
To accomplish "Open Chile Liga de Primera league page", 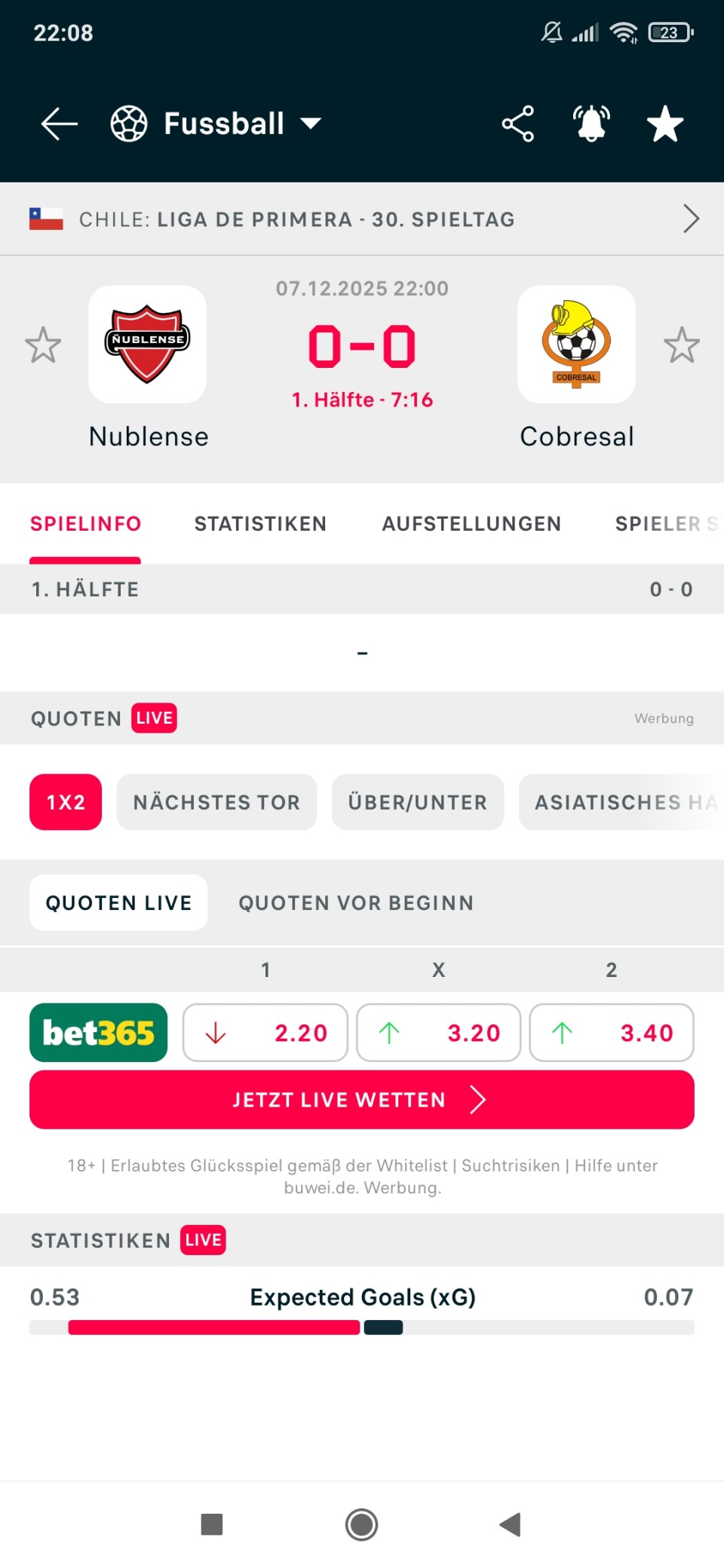I will [x=362, y=219].
